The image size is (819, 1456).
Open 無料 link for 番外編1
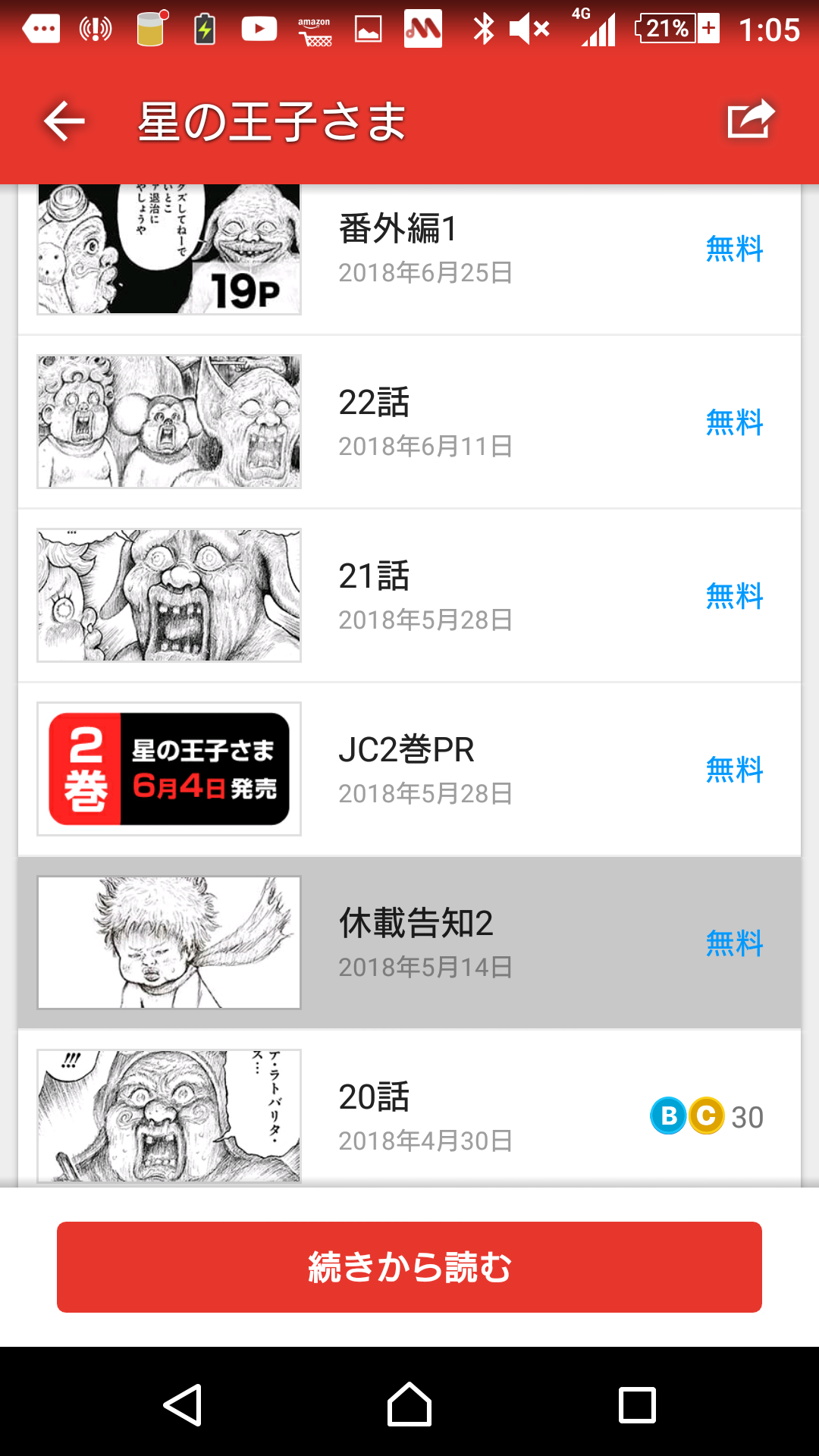coord(734,249)
